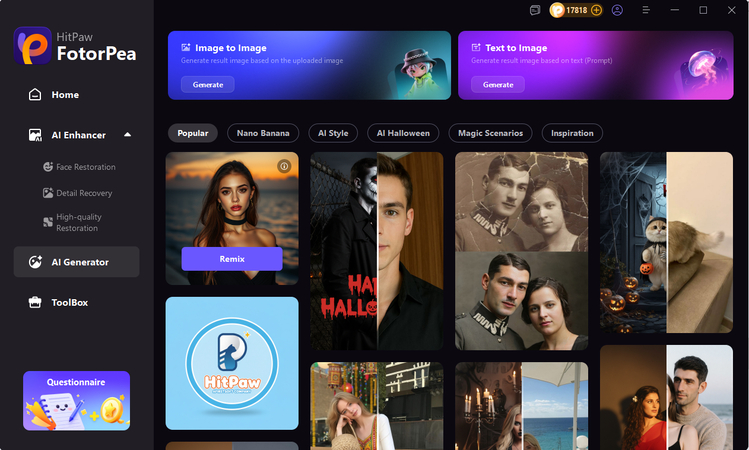
Task: Collapse the AI Enhancer menu
Action: [x=127, y=135]
